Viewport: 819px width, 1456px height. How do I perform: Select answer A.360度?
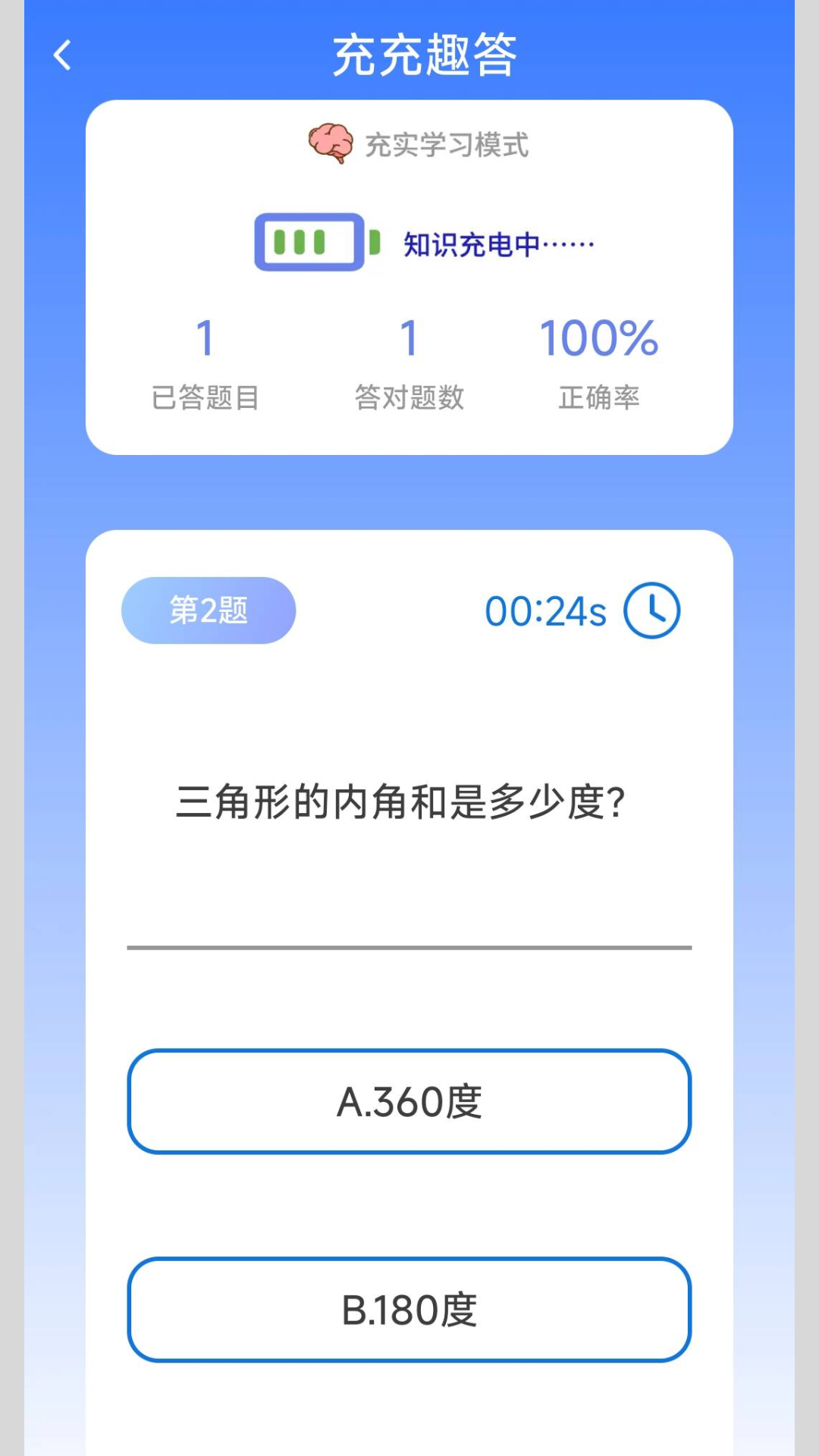409,1102
